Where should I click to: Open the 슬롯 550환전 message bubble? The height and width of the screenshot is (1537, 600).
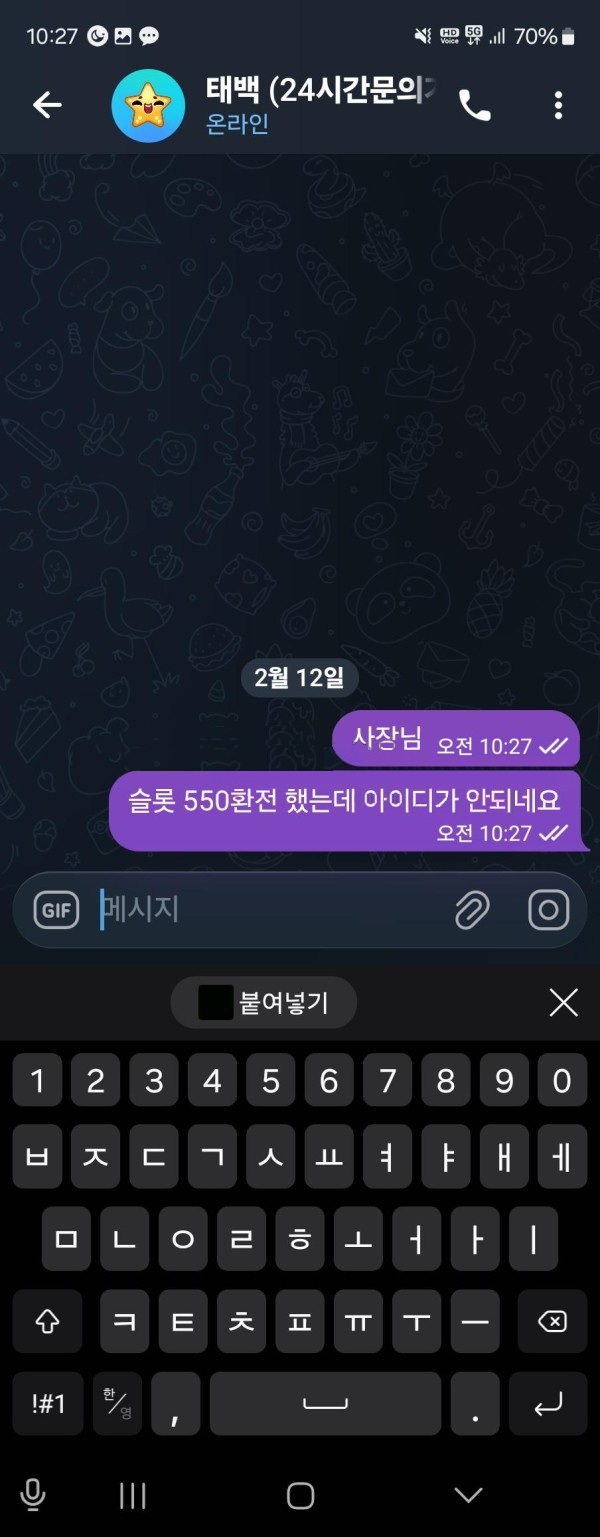pos(345,811)
